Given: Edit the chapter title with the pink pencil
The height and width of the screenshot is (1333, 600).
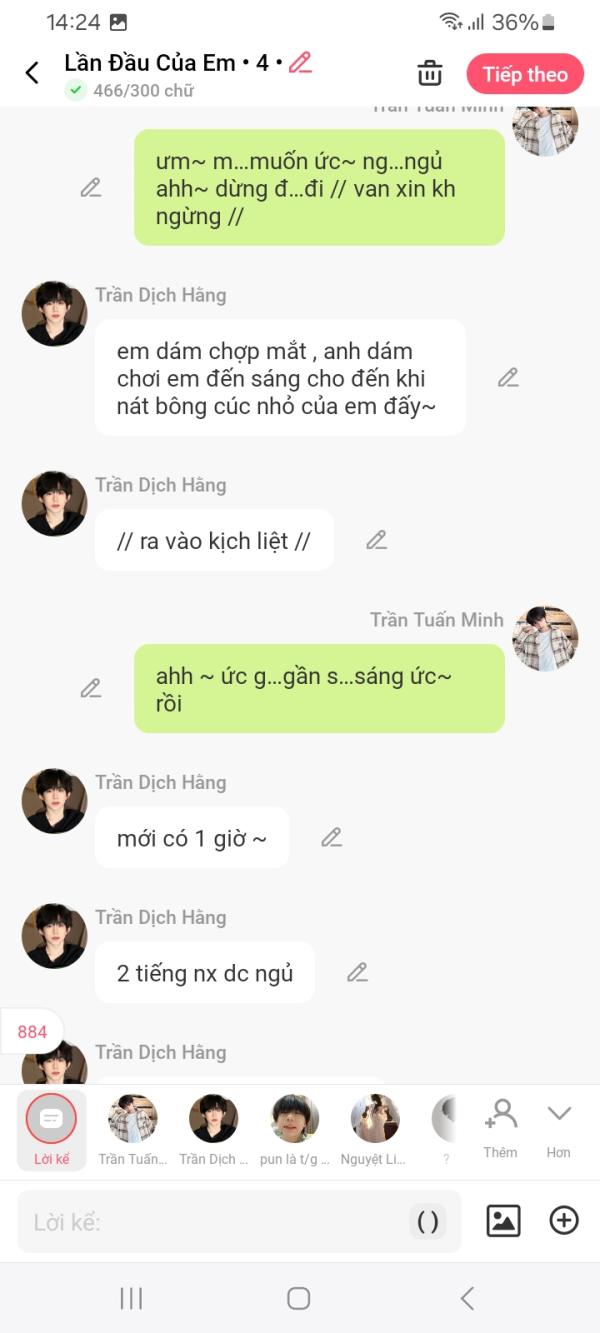Looking at the screenshot, I should (x=300, y=63).
